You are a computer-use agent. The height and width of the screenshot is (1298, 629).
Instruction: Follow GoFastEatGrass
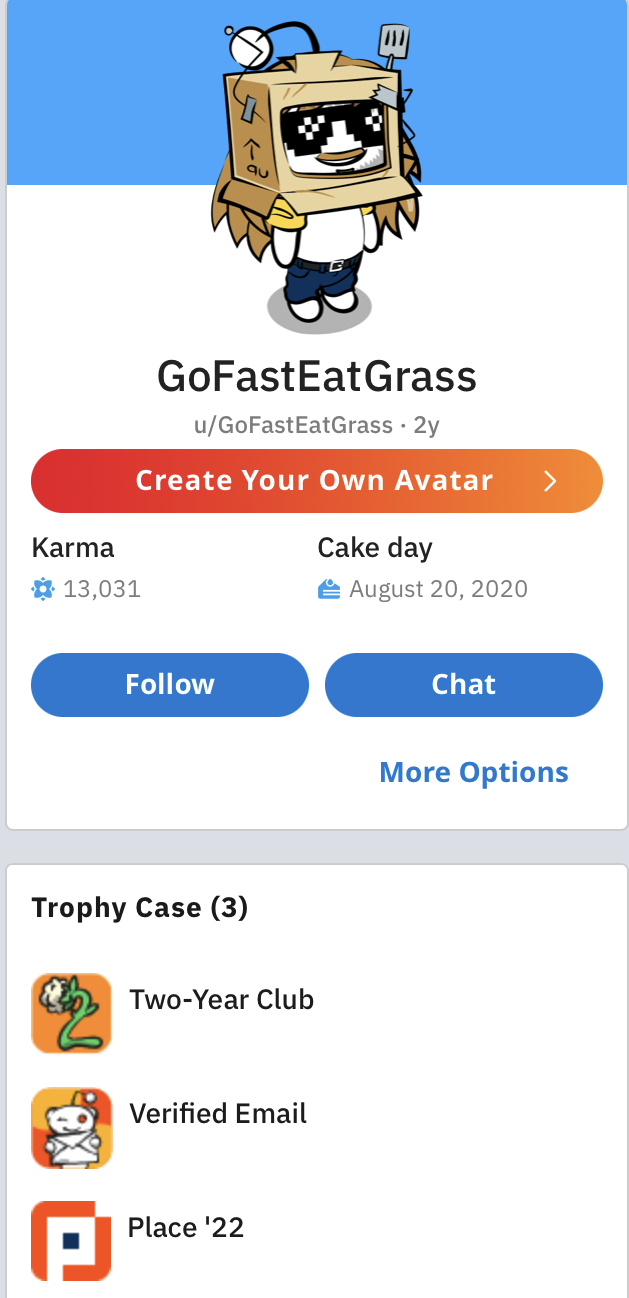170,685
